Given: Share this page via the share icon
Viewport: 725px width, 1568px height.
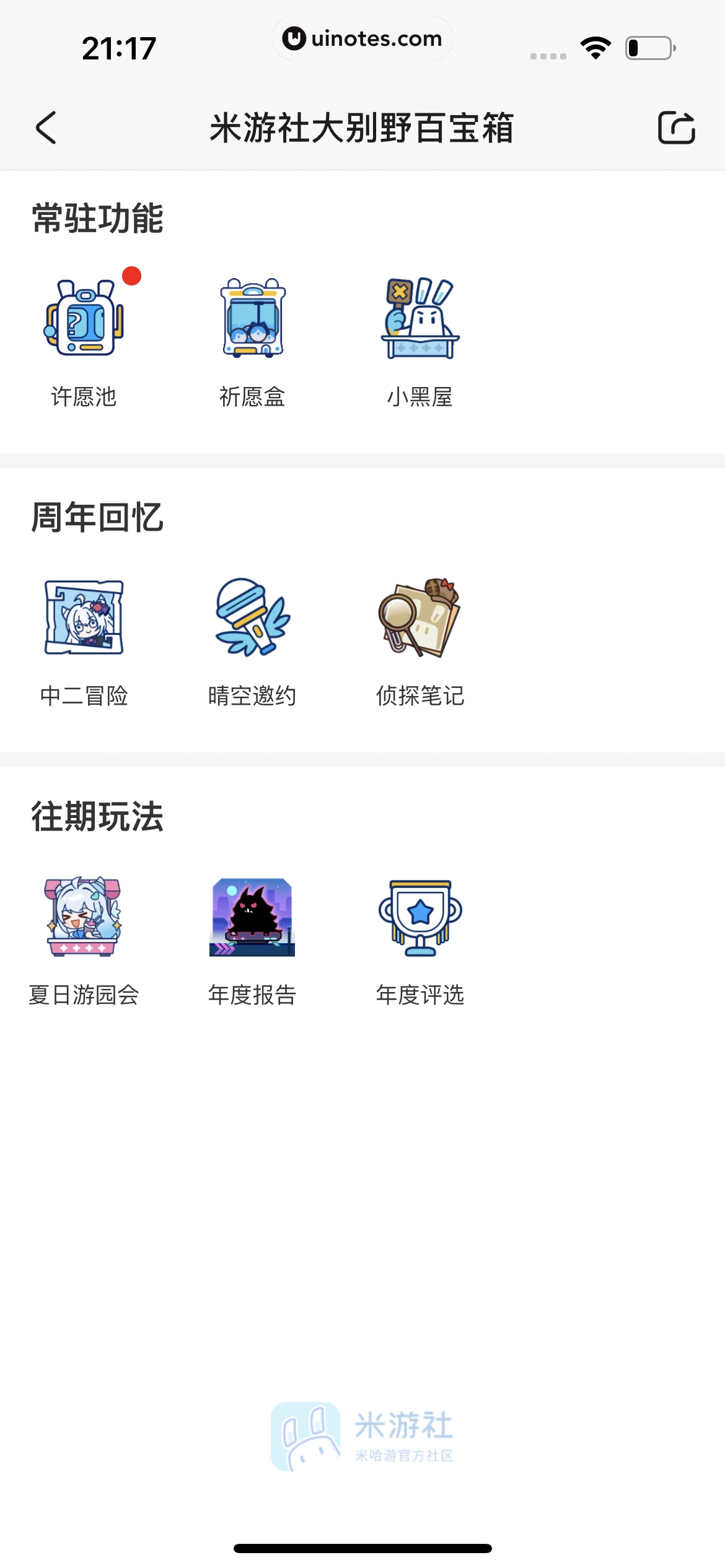Looking at the screenshot, I should 675,128.
